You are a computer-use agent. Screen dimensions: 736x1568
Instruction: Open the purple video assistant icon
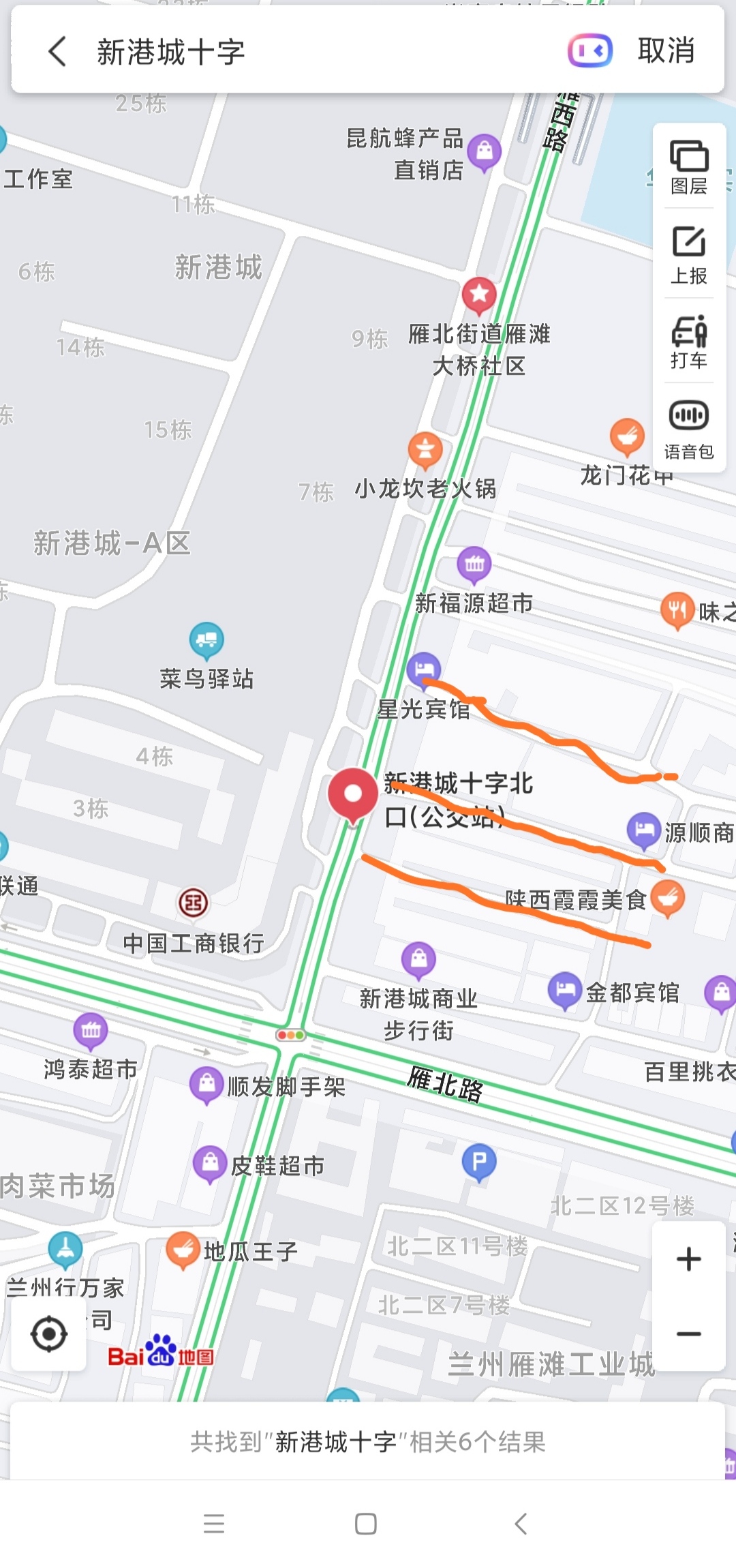click(590, 51)
